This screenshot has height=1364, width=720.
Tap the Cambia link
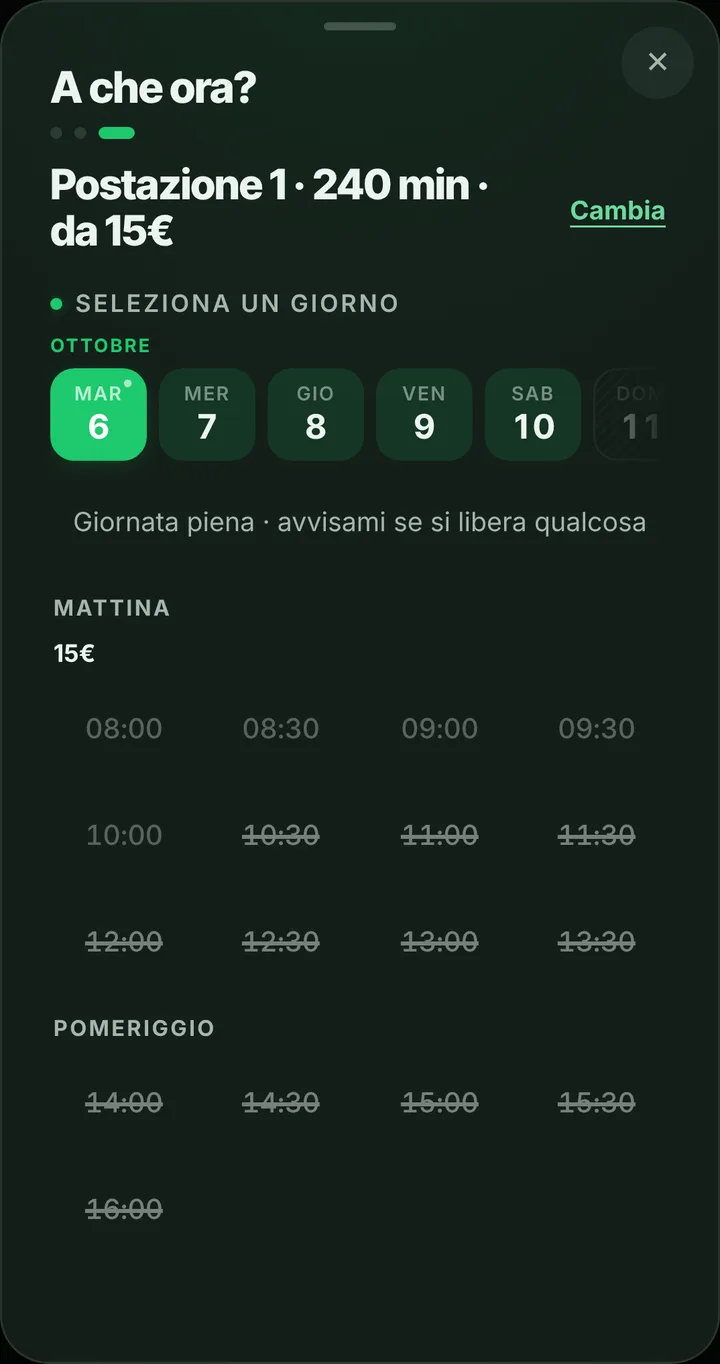coord(617,211)
